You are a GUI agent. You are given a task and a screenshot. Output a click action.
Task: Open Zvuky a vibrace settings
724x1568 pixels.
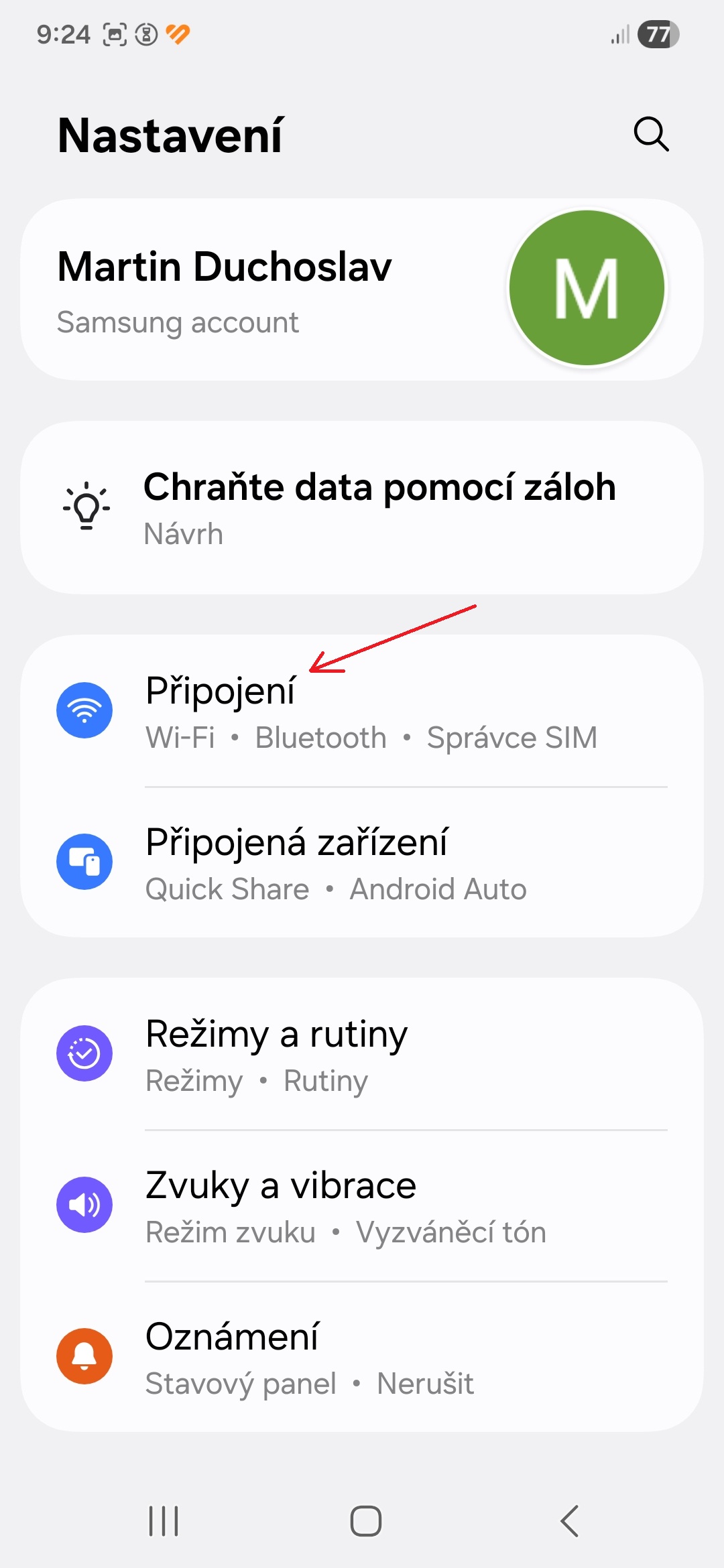tap(362, 1206)
